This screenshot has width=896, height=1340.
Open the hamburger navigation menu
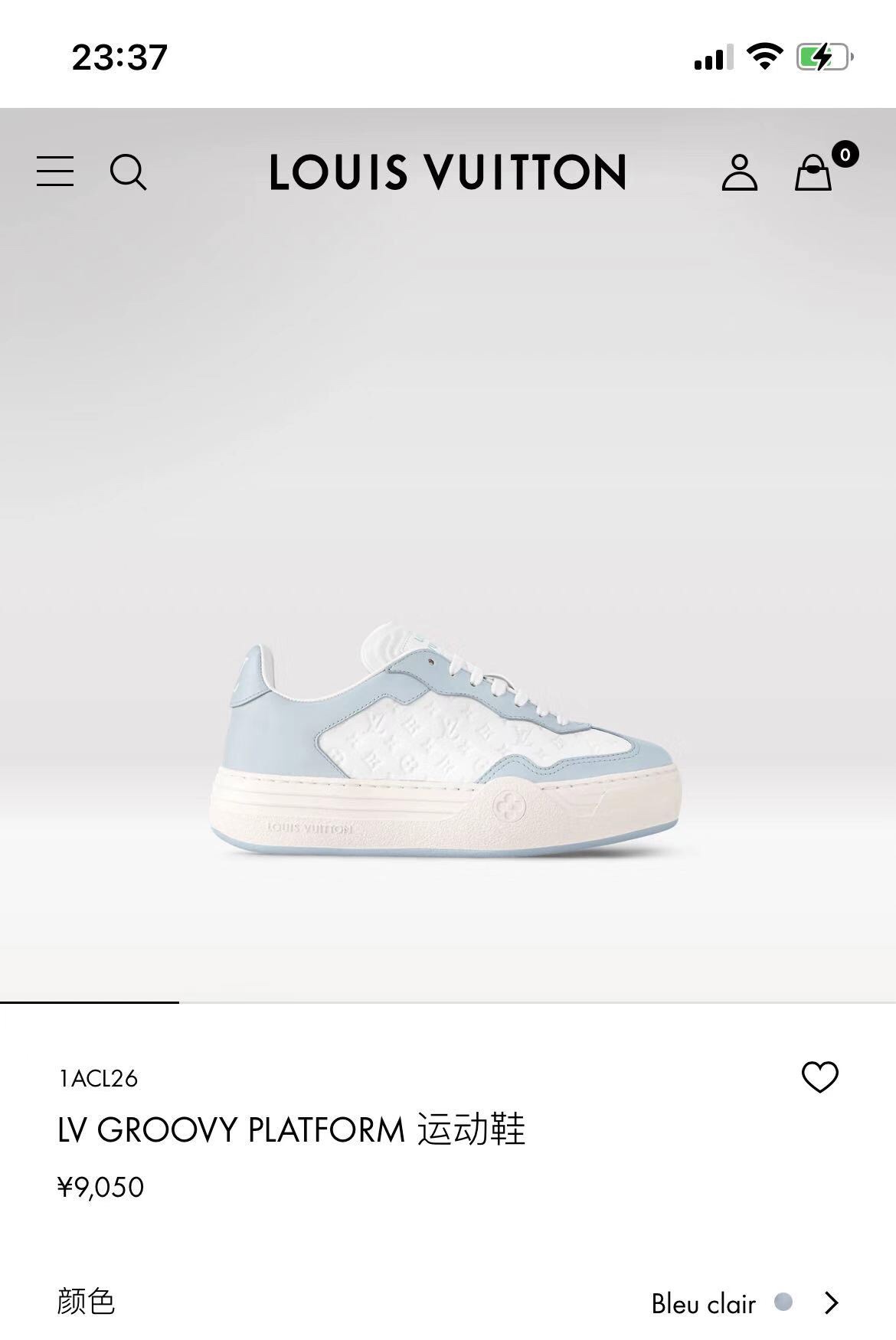point(55,172)
